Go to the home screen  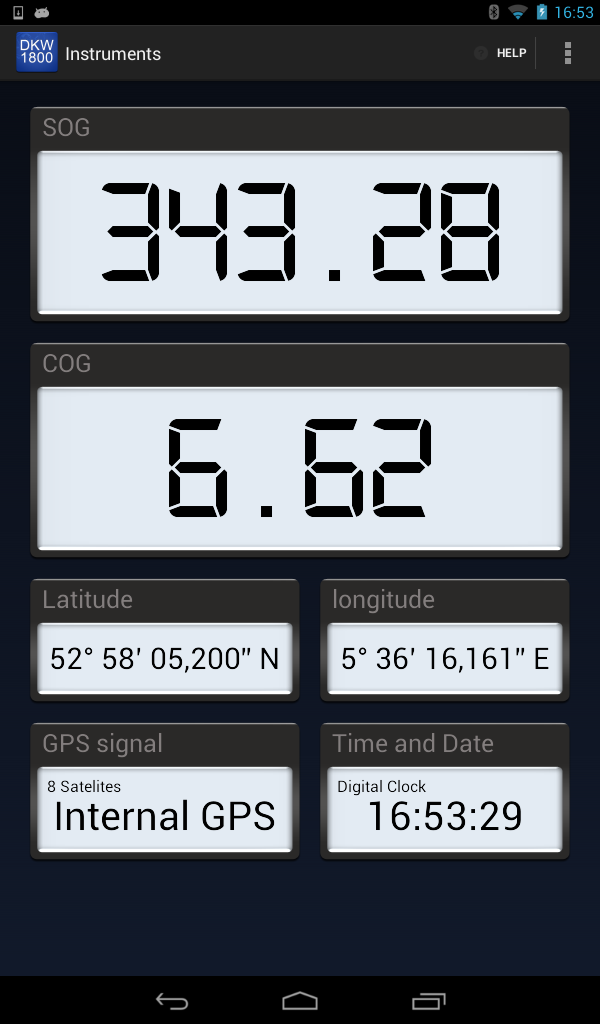[x=300, y=1000]
